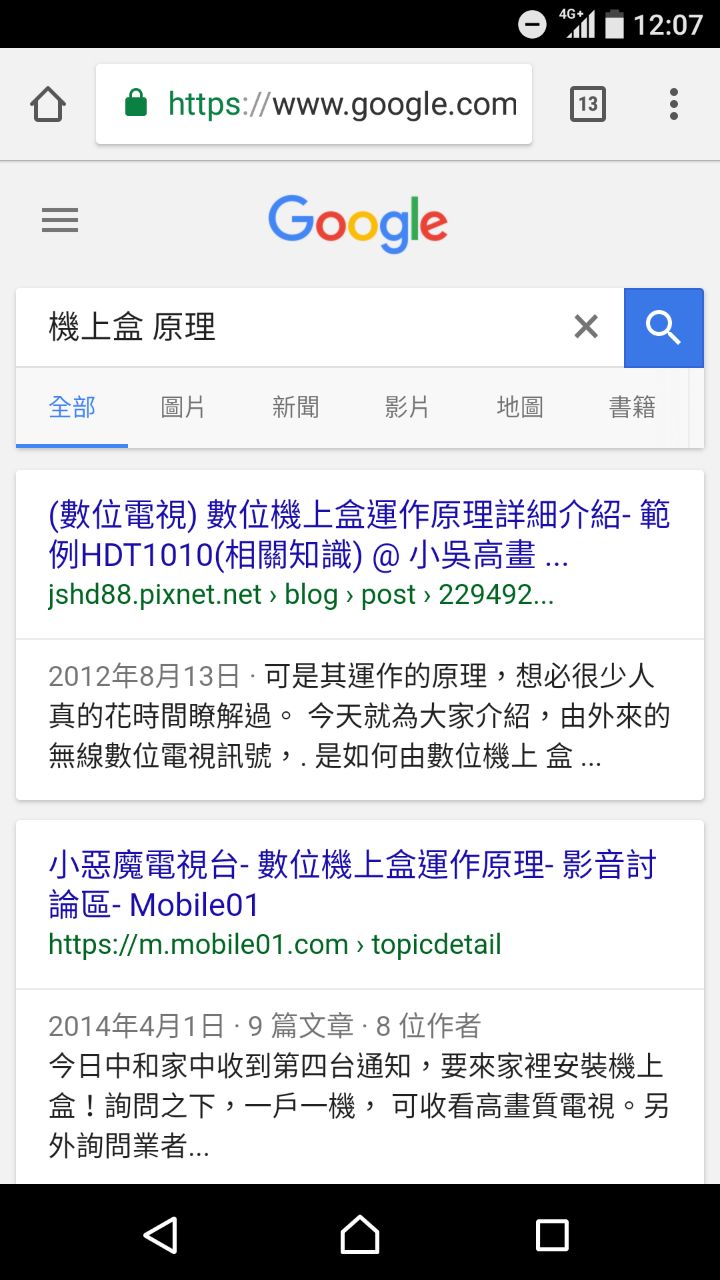
Task: Clear the search box text
Action: click(586, 327)
